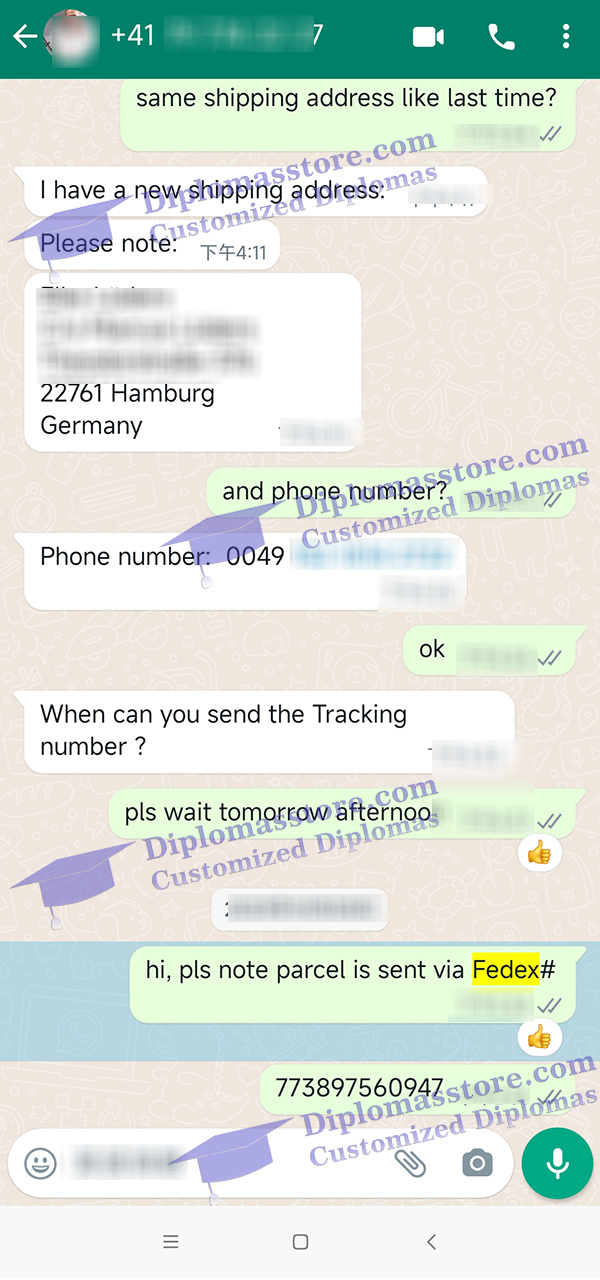The width and height of the screenshot is (600, 1280).
Task: Open the camera from the message bar
Action: (477, 1163)
